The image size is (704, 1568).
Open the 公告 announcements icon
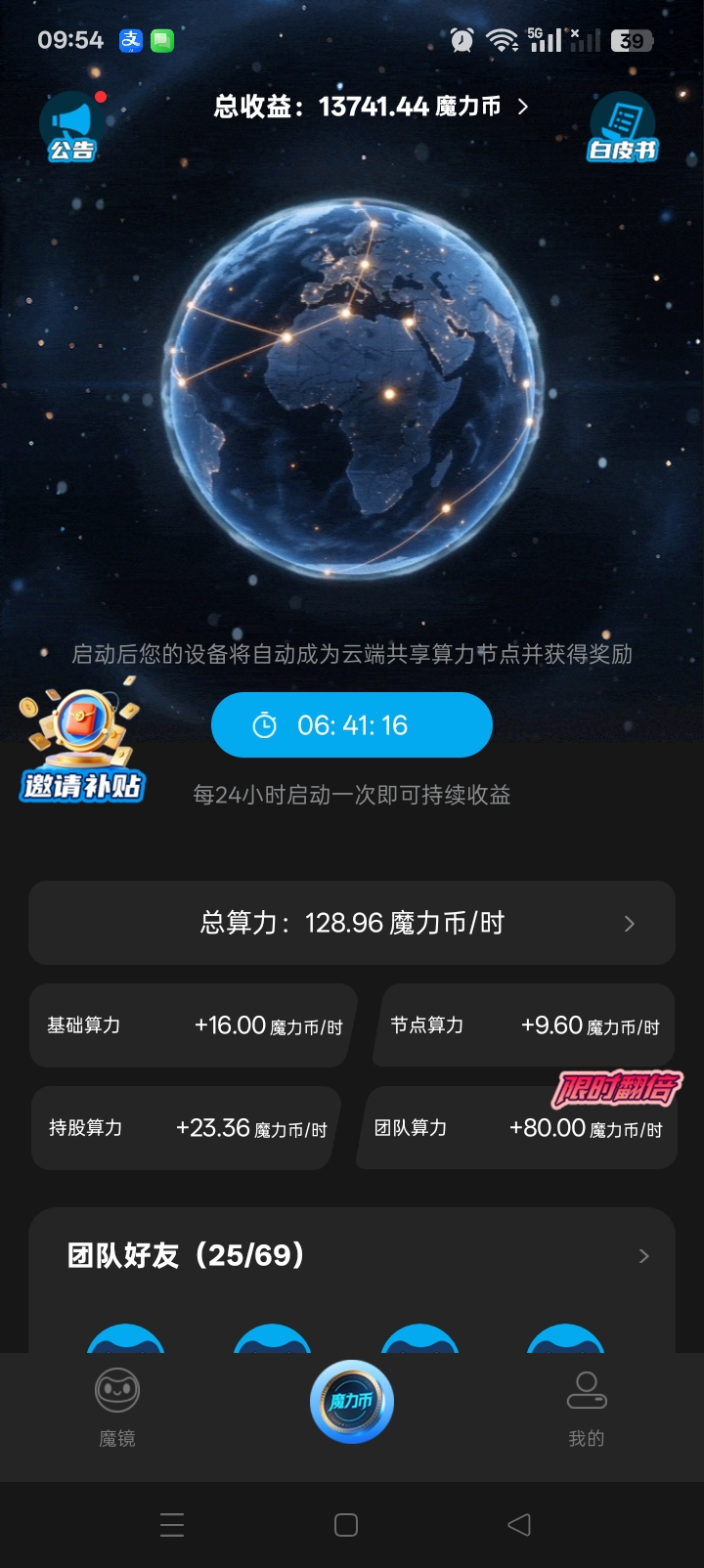click(x=71, y=127)
